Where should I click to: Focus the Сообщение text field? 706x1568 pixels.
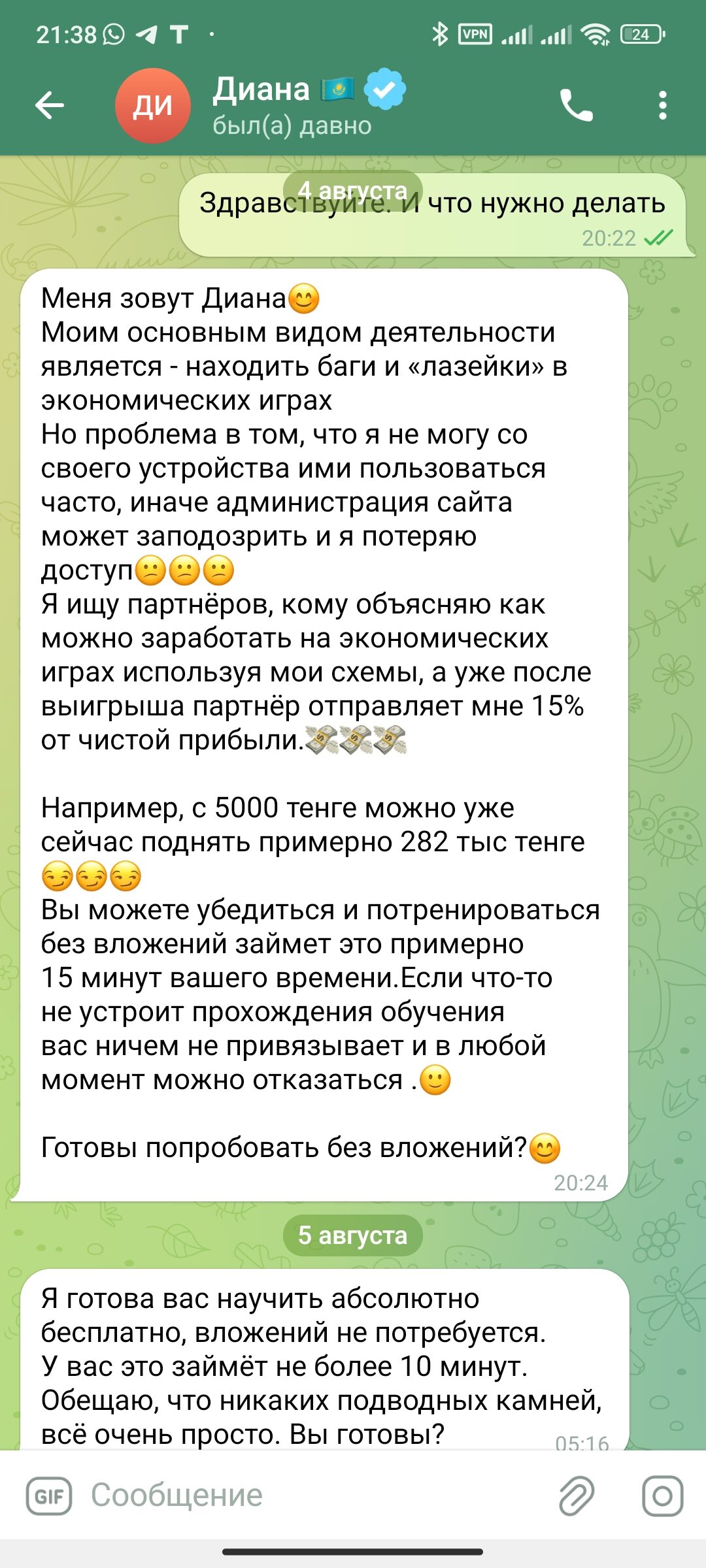pyautogui.click(x=314, y=1495)
